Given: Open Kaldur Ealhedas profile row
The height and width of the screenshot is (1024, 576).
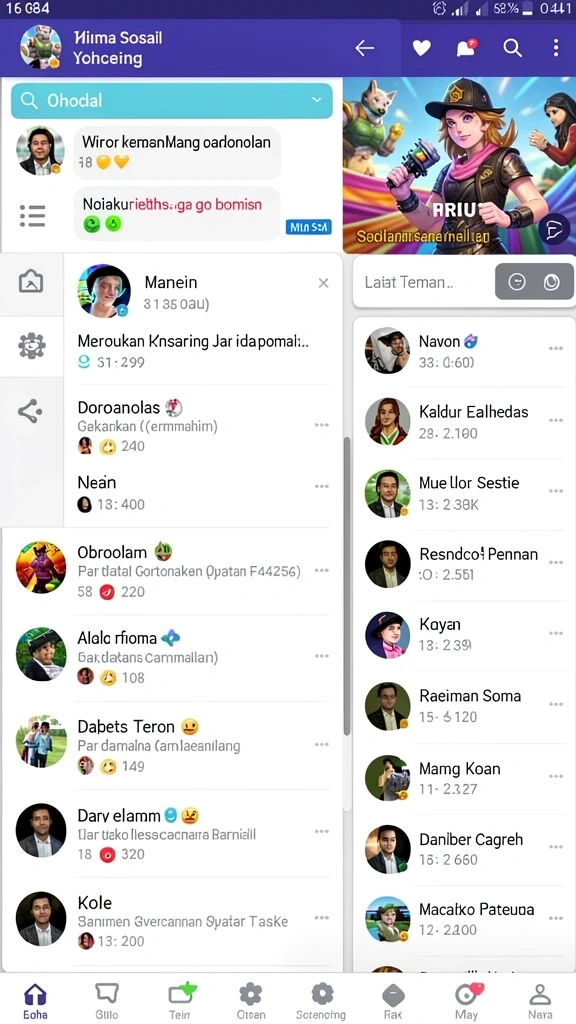Looking at the screenshot, I should point(464,422).
